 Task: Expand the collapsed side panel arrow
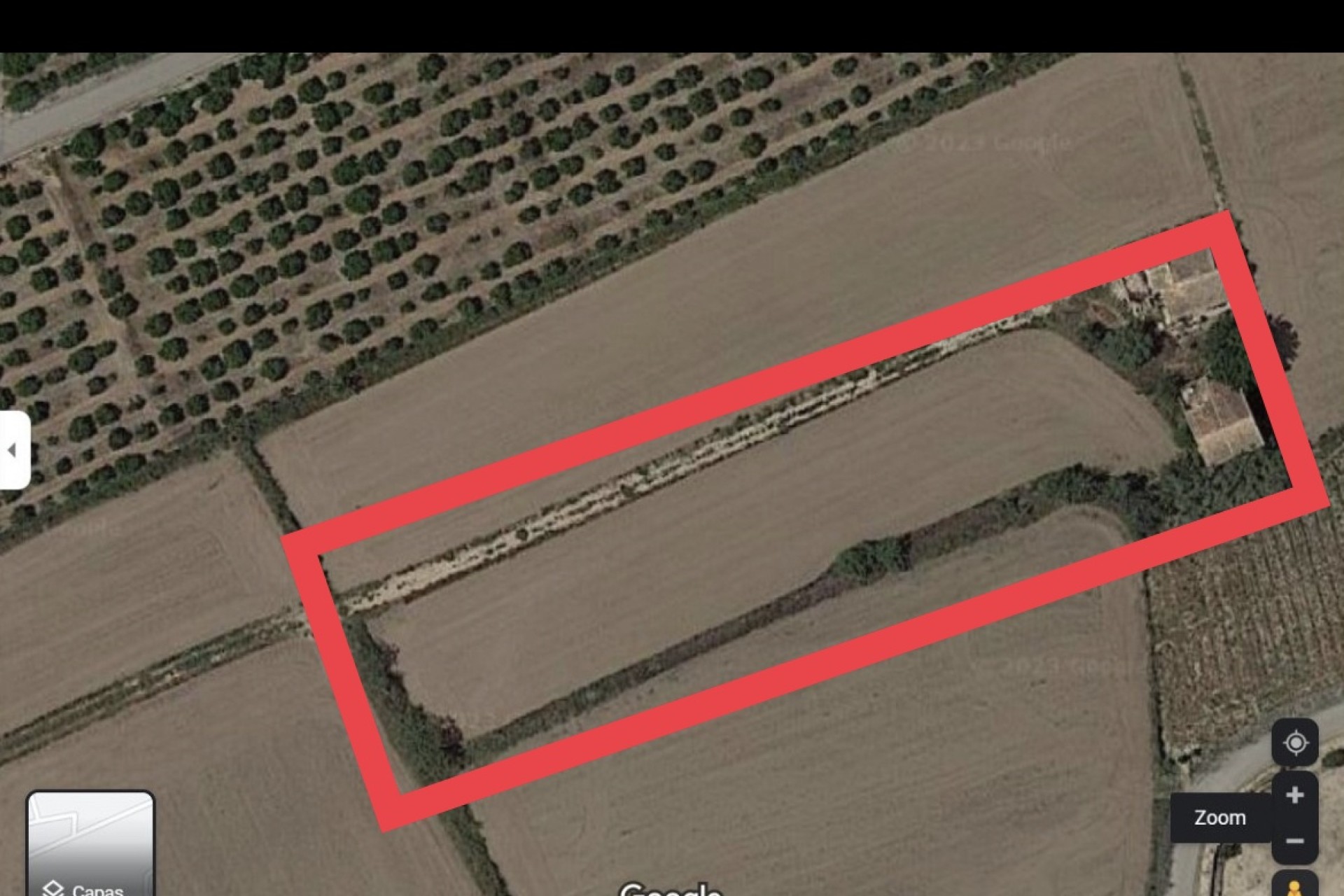pyautogui.click(x=13, y=450)
